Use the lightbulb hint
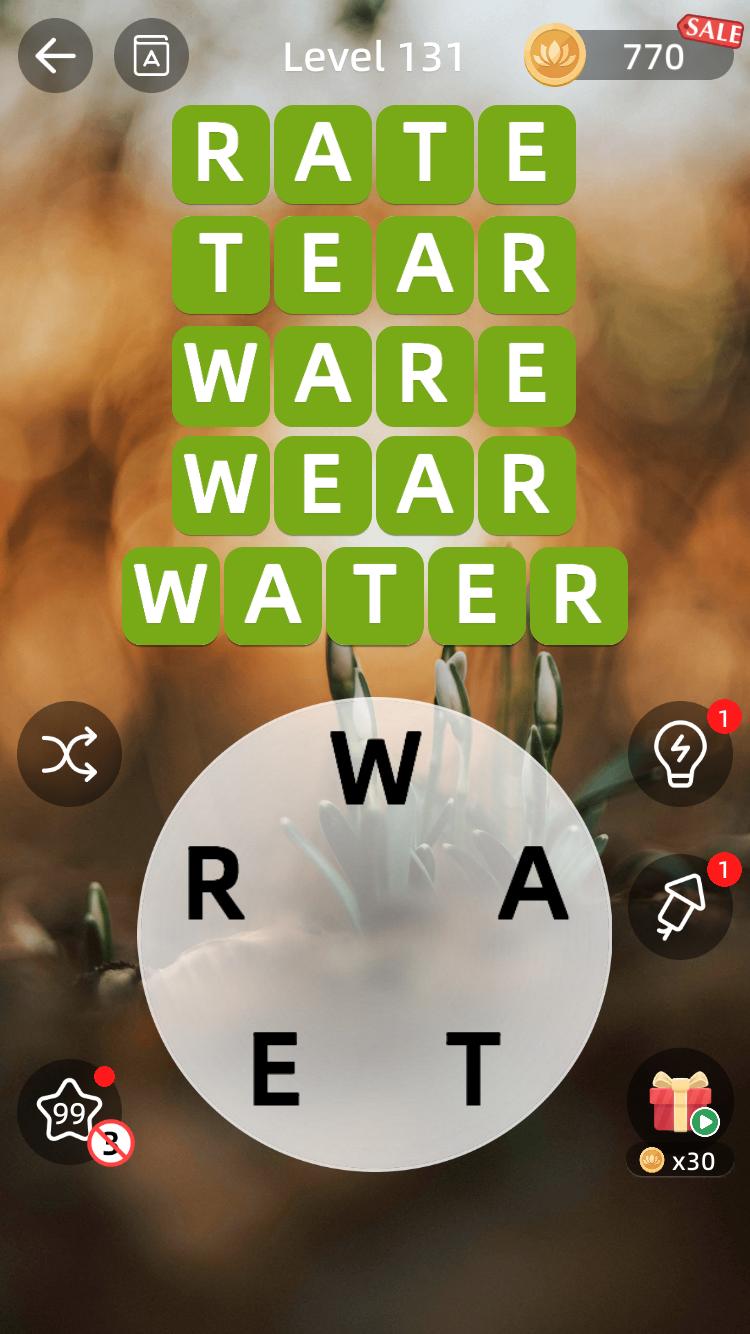 [x=680, y=754]
